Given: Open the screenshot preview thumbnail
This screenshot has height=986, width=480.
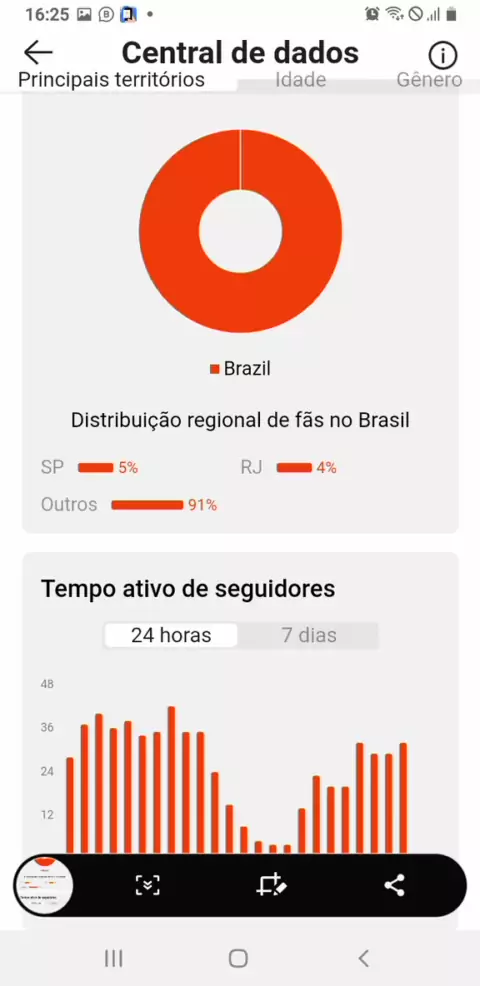Looking at the screenshot, I should pos(44,885).
